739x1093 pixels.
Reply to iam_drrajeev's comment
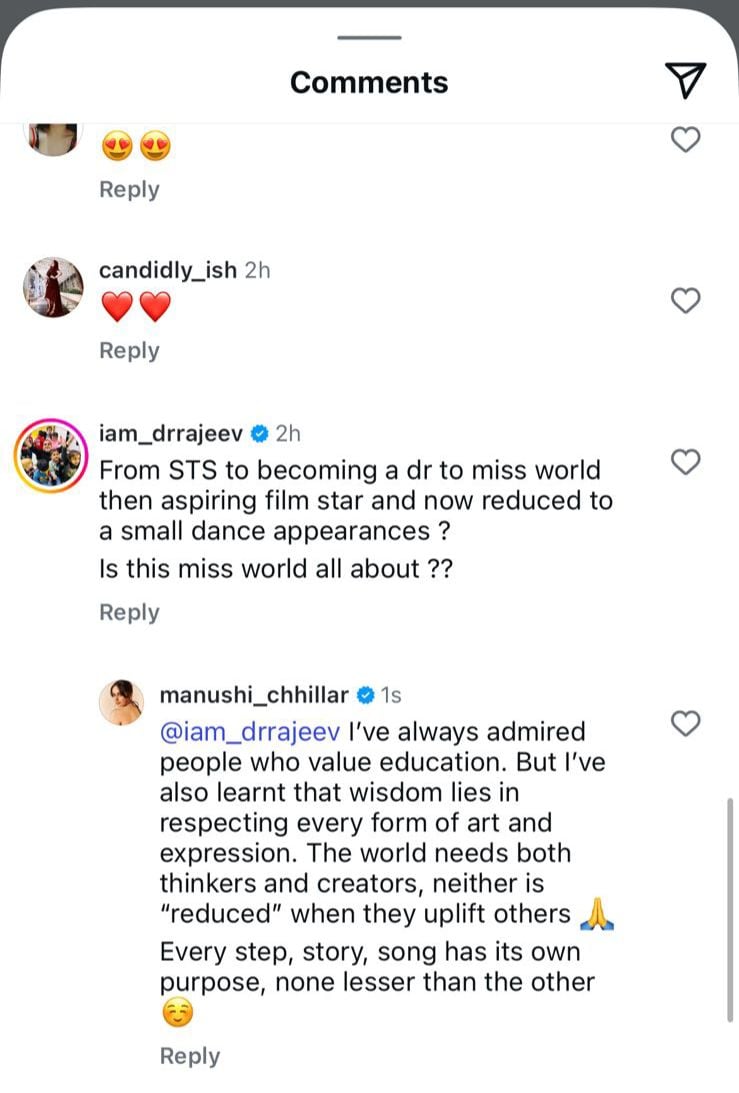128,611
